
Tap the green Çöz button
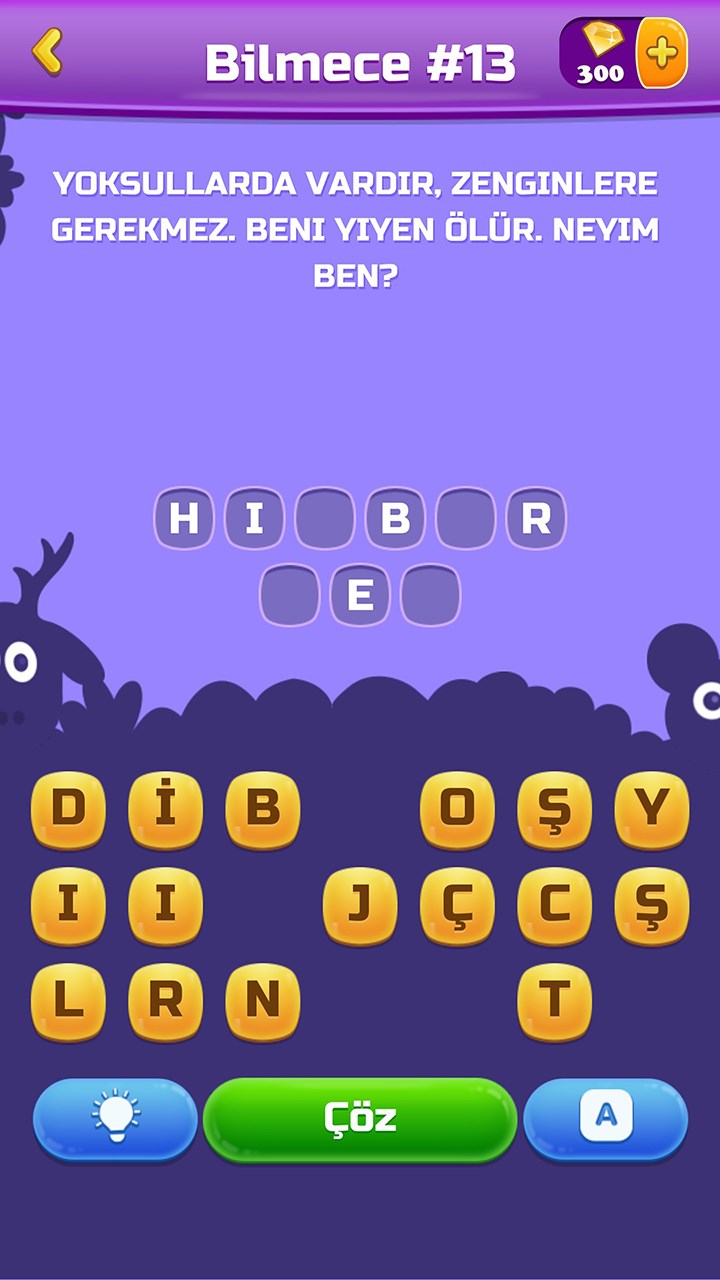[360, 1119]
